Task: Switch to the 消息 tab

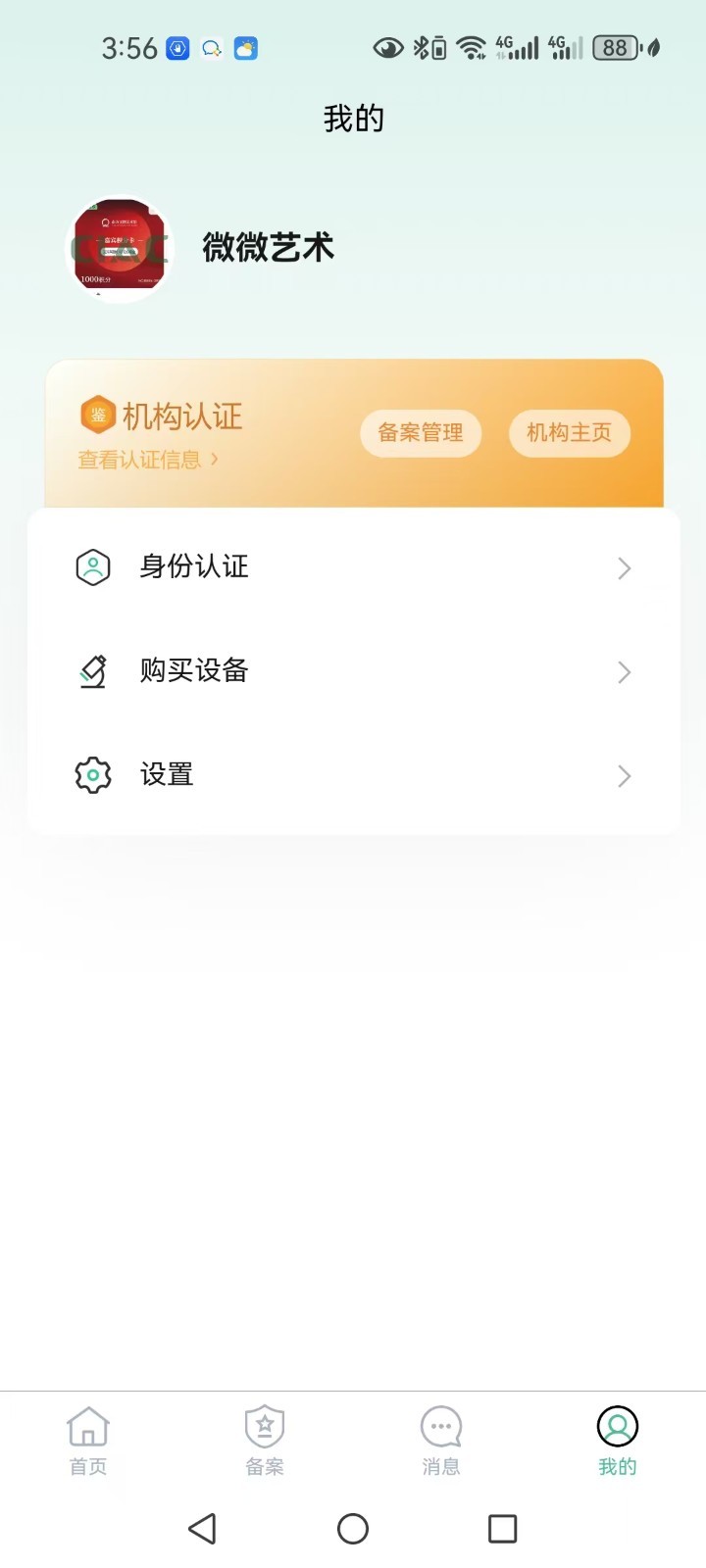Action: coord(441,1441)
